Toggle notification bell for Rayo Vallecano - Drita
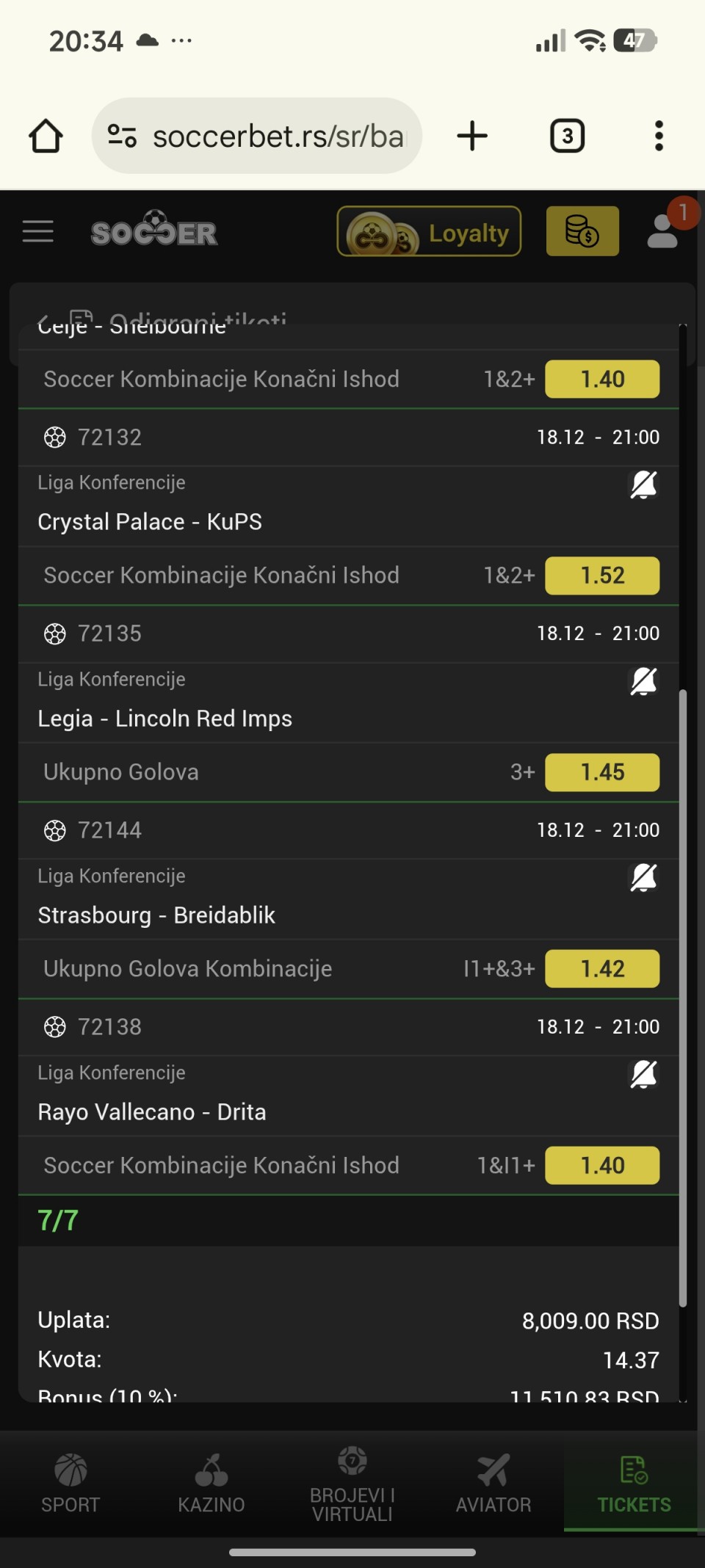 [x=643, y=1075]
